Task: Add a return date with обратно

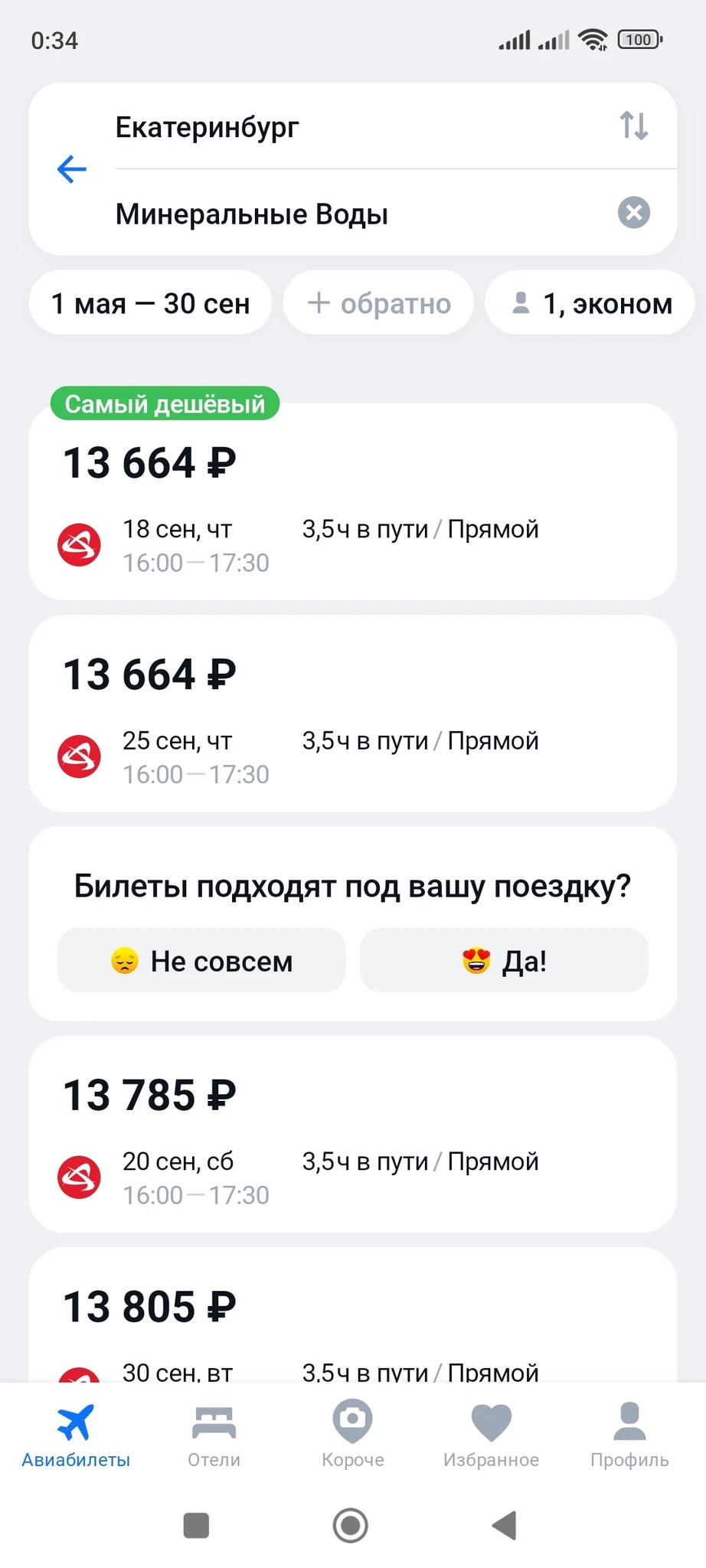Action: [x=379, y=303]
